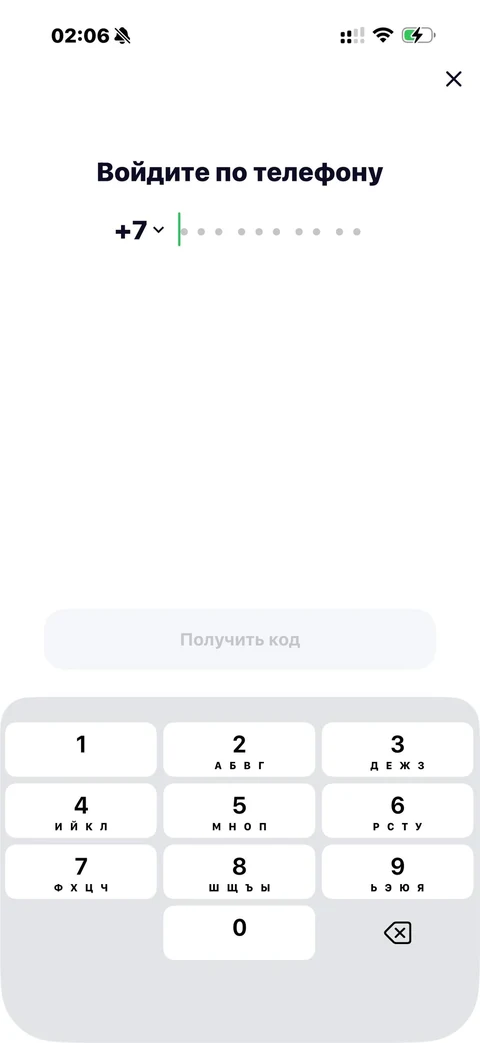Enter digit 1 on the keypad
The height and width of the screenshot is (1043, 480).
click(x=81, y=749)
